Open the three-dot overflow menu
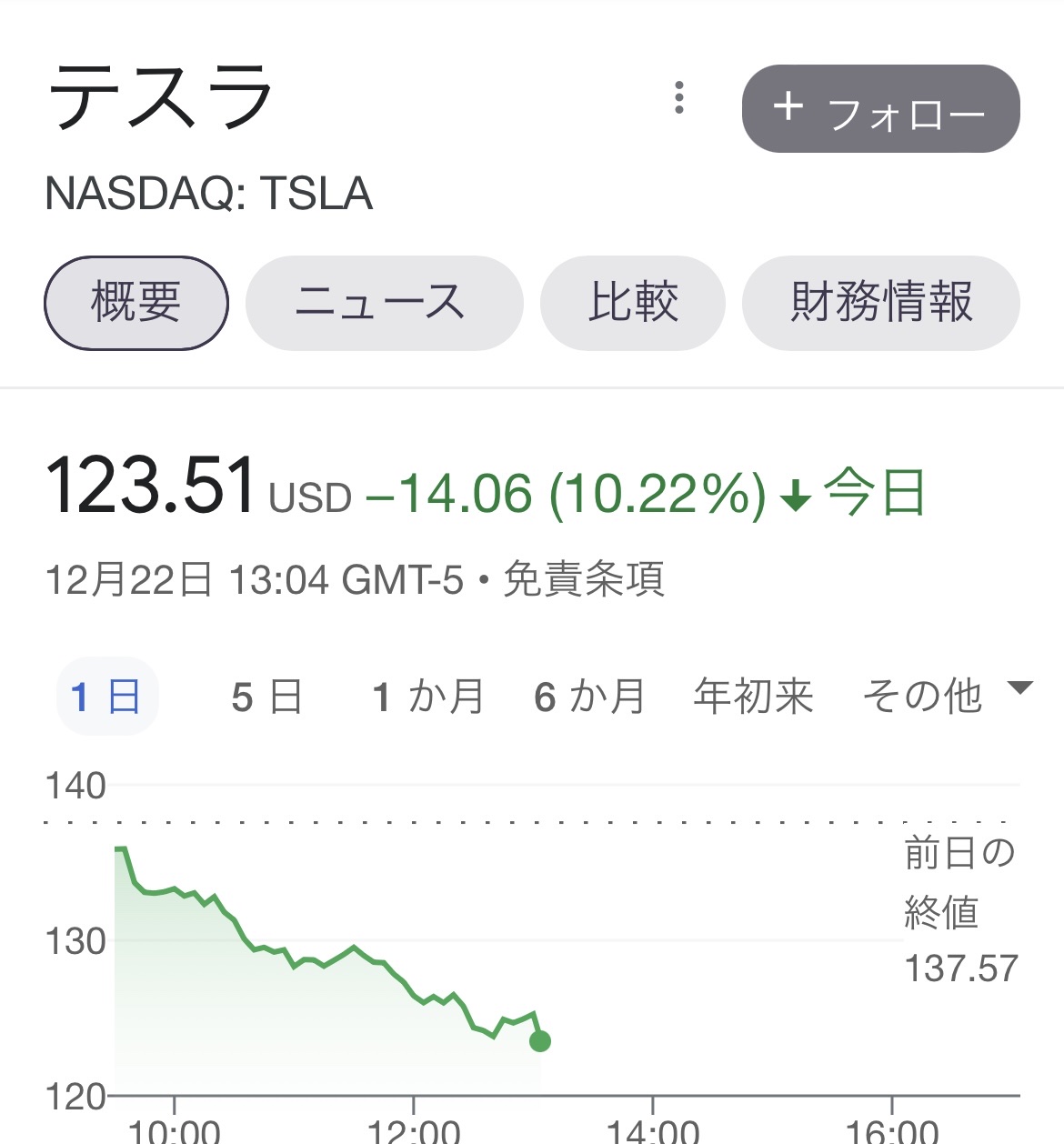Image resolution: width=1064 pixels, height=1144 pixels. (x=678, y=98)
